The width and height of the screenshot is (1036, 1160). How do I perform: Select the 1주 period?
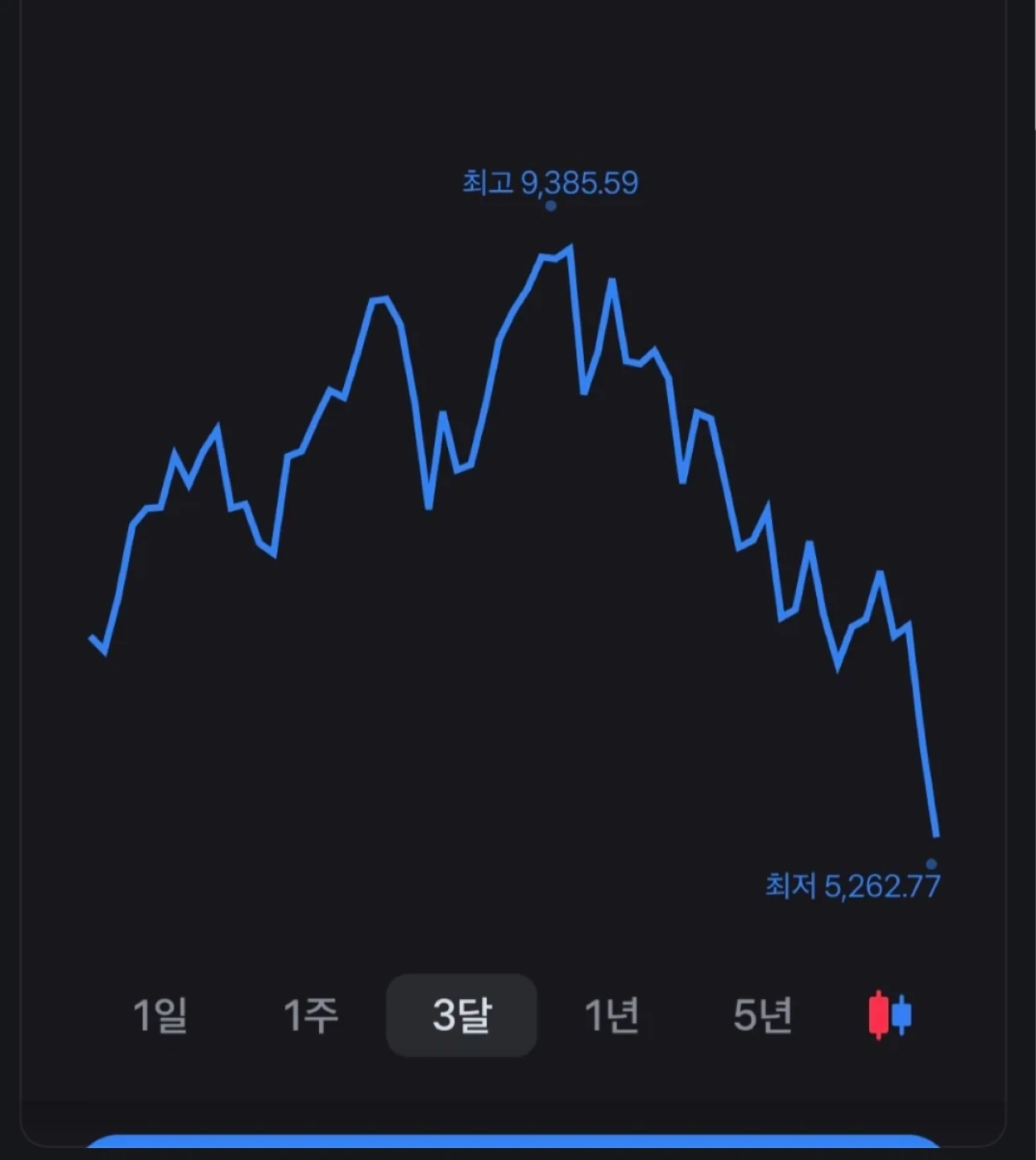pos(311,1015)
